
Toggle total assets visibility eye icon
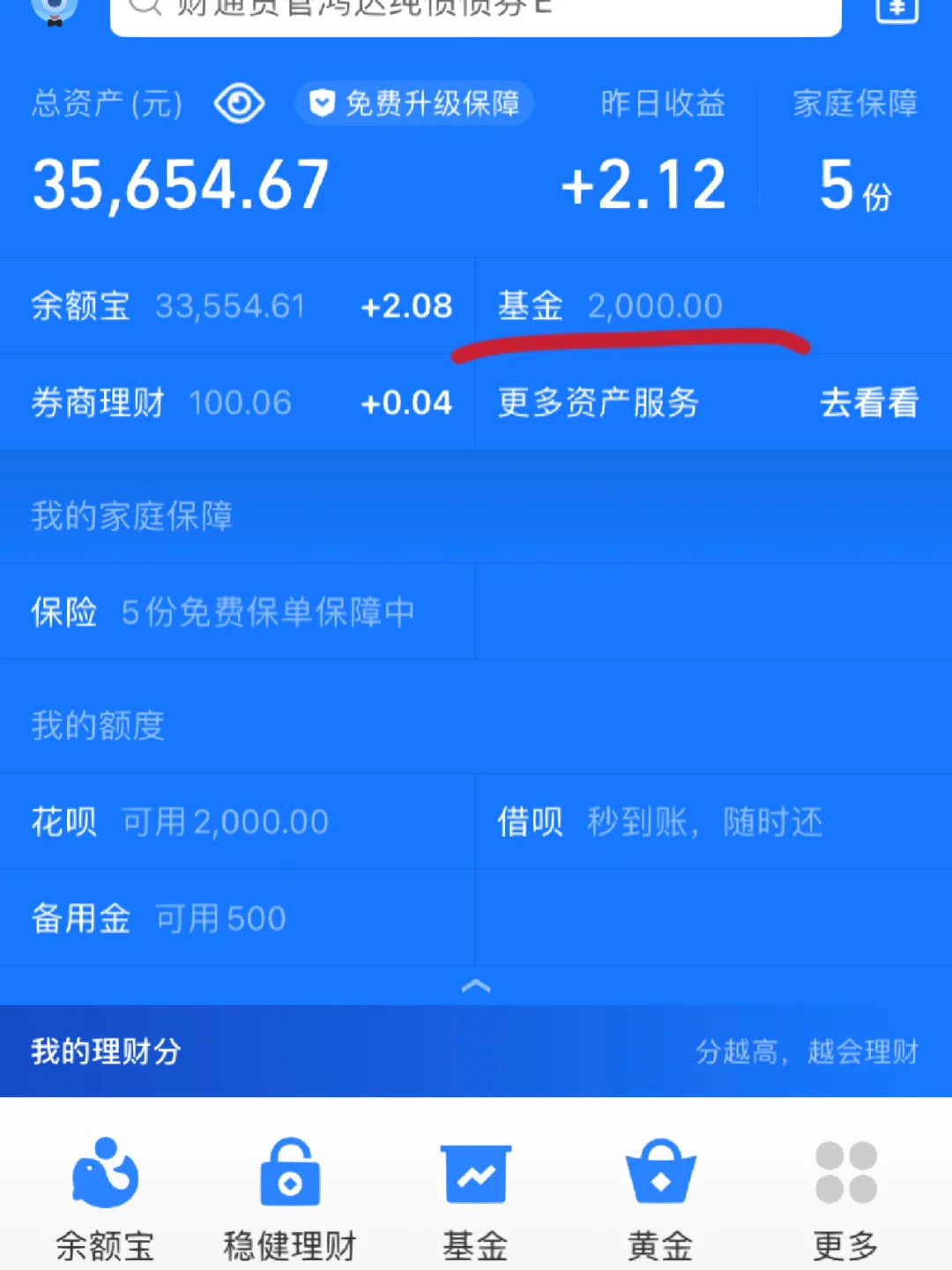[239, 105]
